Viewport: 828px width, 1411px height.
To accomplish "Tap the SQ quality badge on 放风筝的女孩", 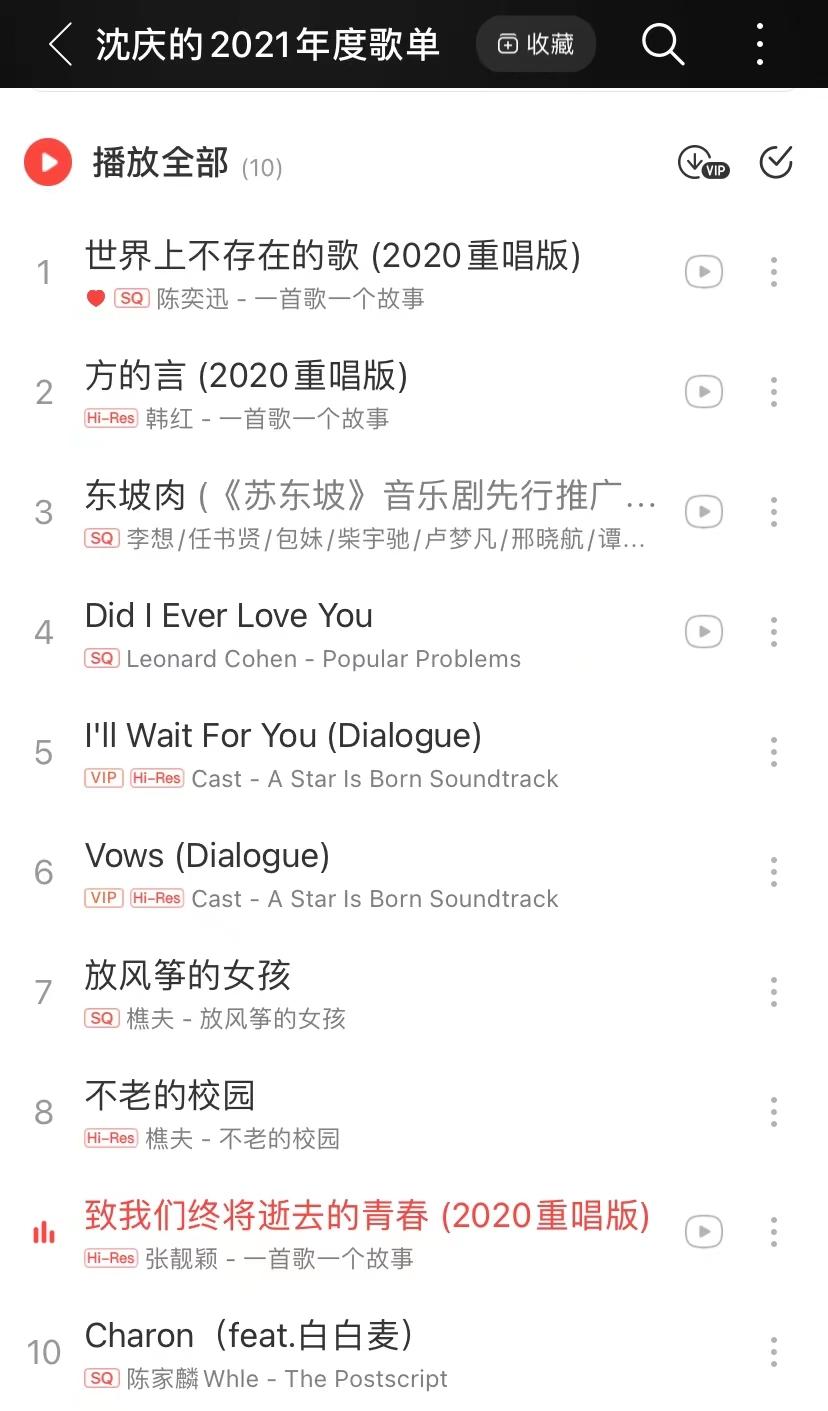I will click(103, 1018).
